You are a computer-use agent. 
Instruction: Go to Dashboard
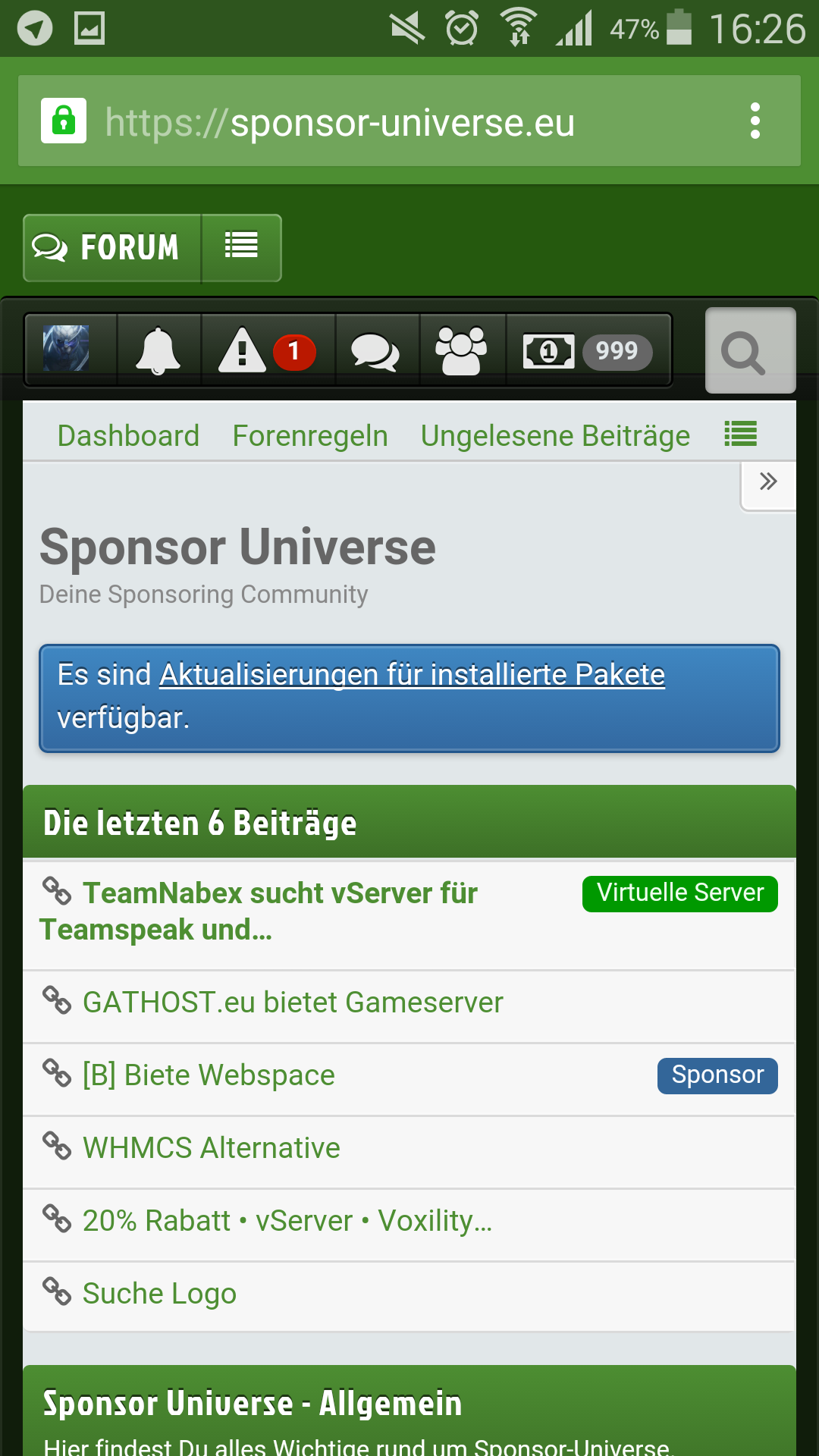[x=128, y=436]
